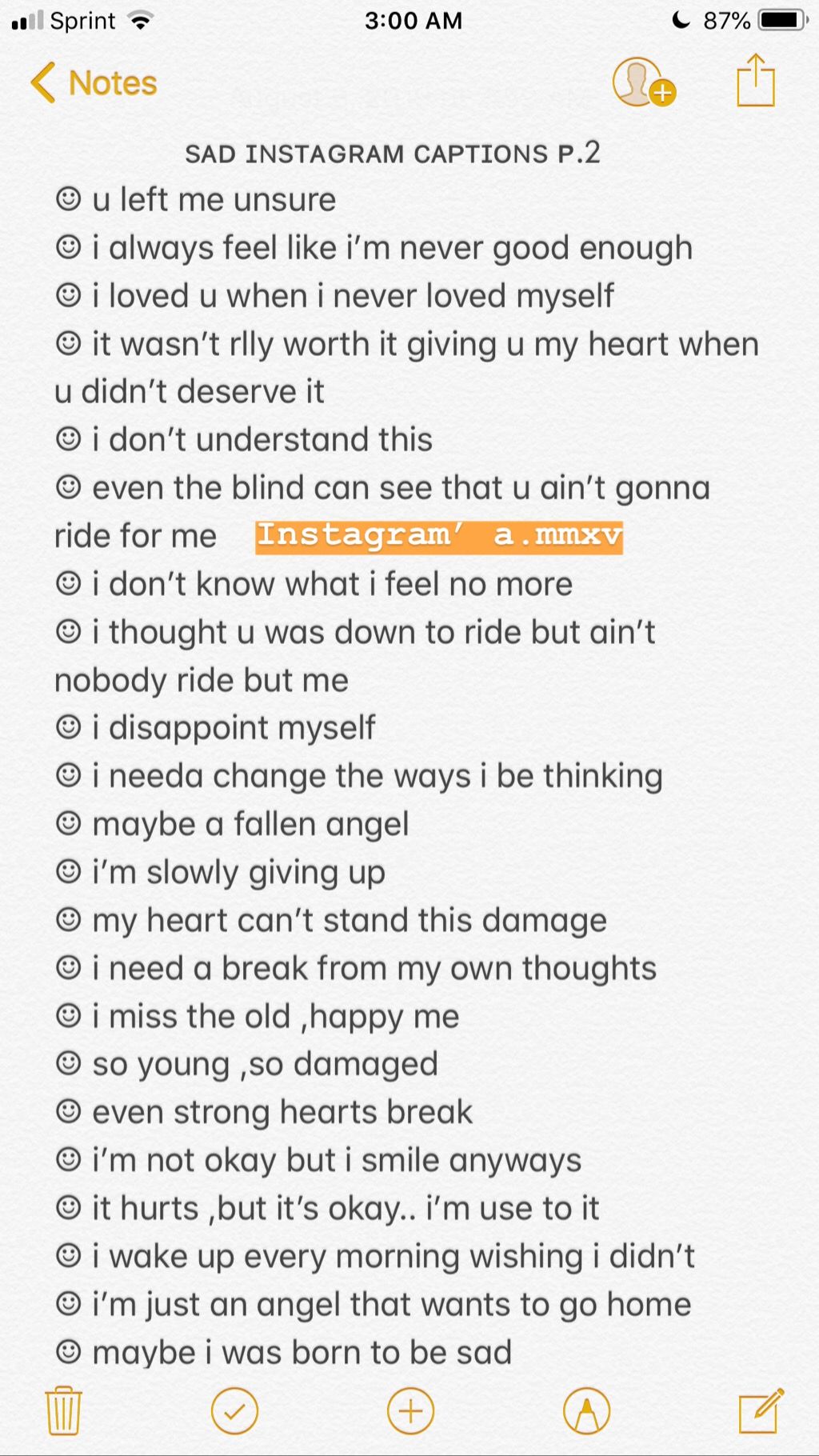Insert a checklist into the note
819x1456 pixels.
pos(234,1410)
